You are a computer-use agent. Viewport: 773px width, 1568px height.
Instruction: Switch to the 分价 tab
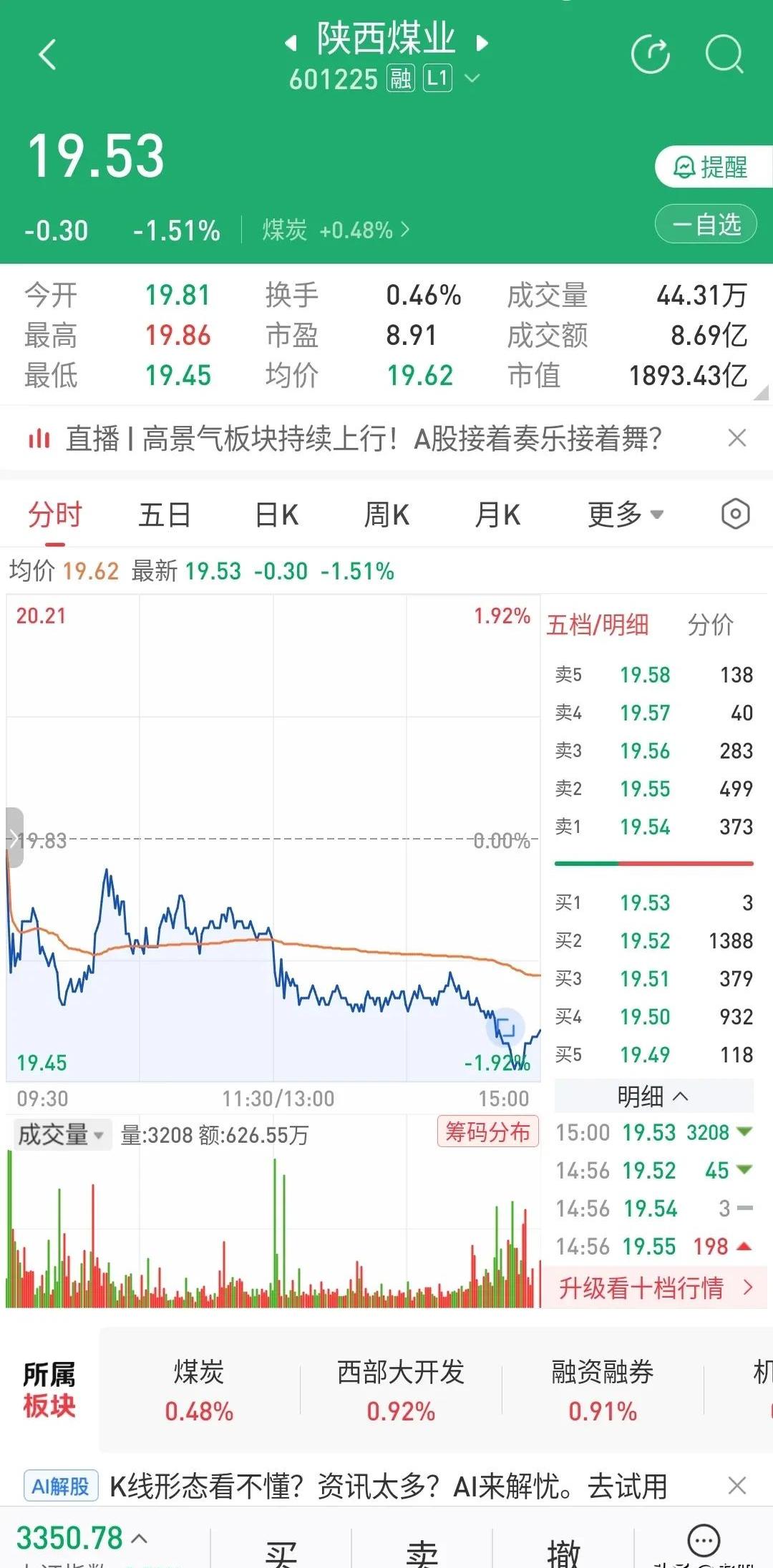pos(710,625)
